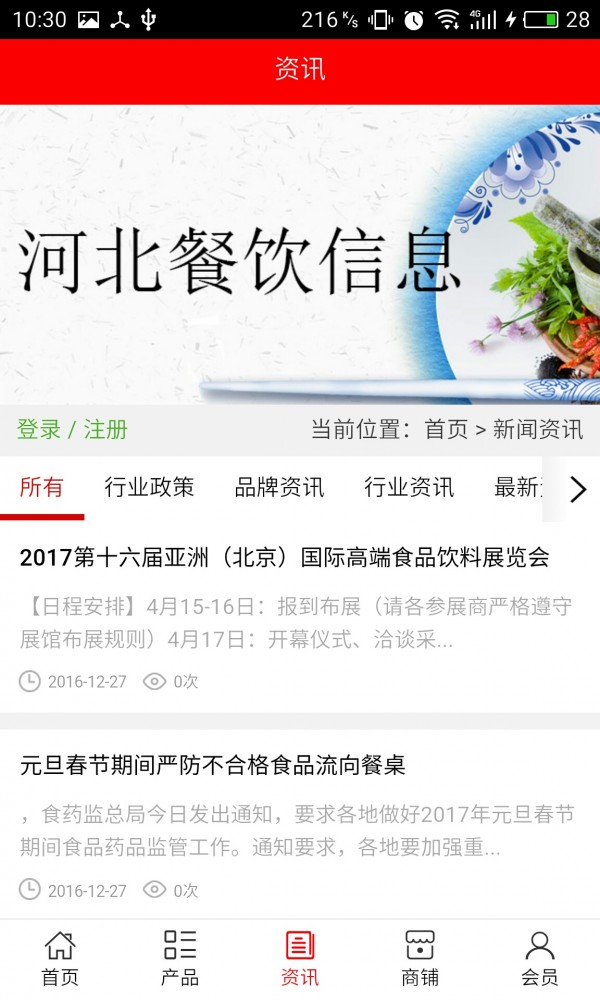The height and width of the screenshot is (1000, 600).
Task: Tap the 登录 (login) link
Action: 39,430
